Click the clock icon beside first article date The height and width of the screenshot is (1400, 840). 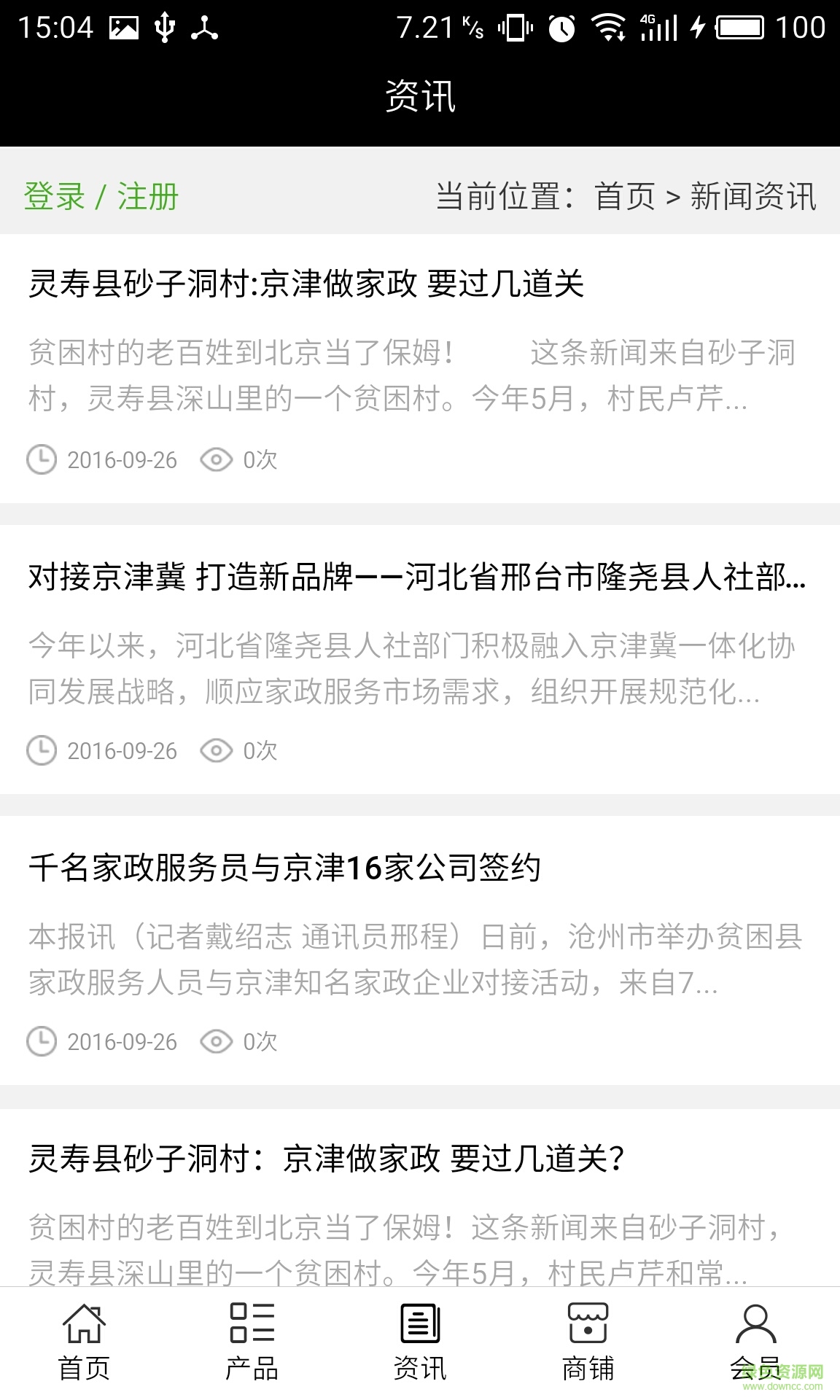pos(42,459)
